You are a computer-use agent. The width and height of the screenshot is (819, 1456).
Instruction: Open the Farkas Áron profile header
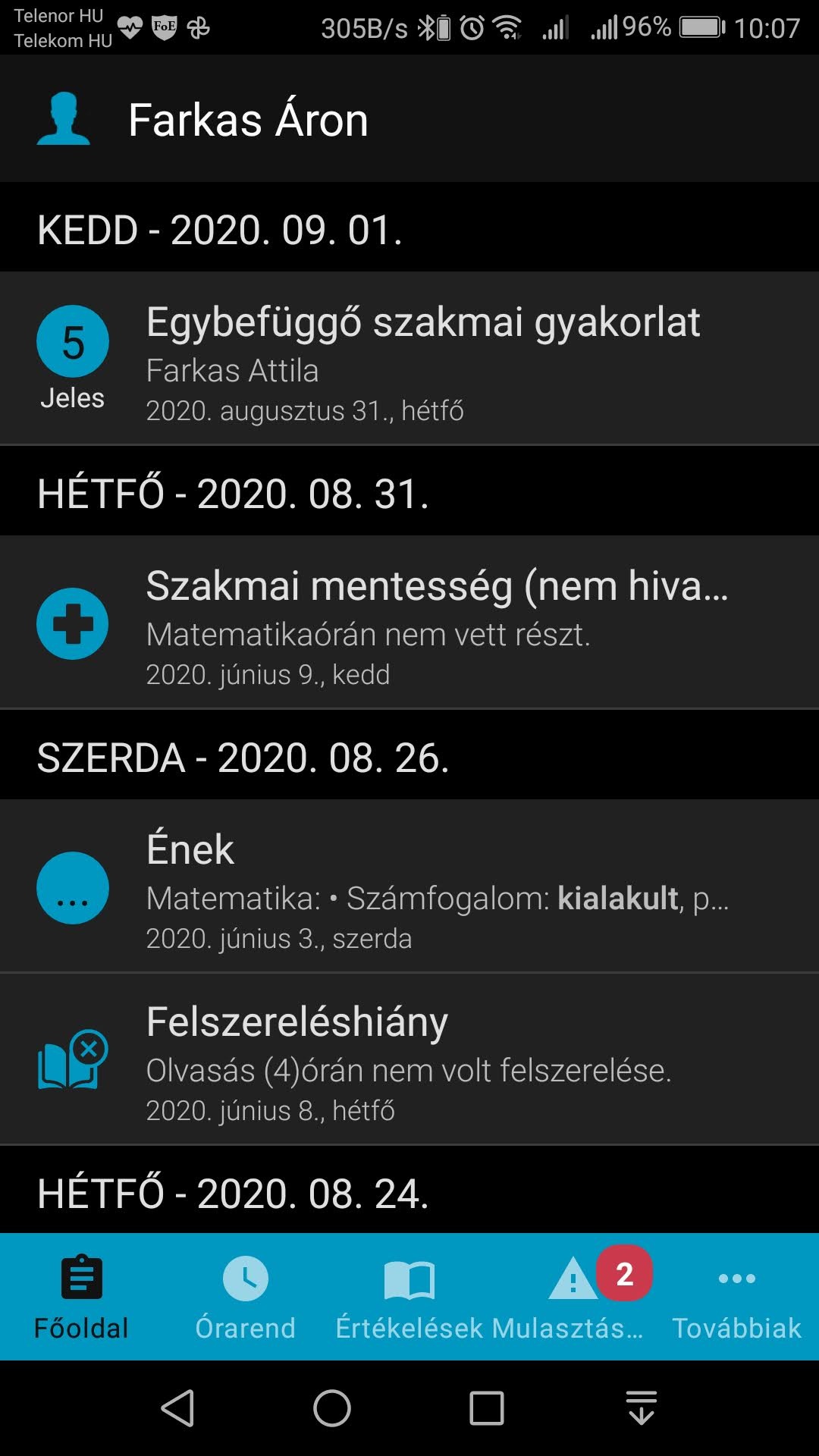click(409, 119)
